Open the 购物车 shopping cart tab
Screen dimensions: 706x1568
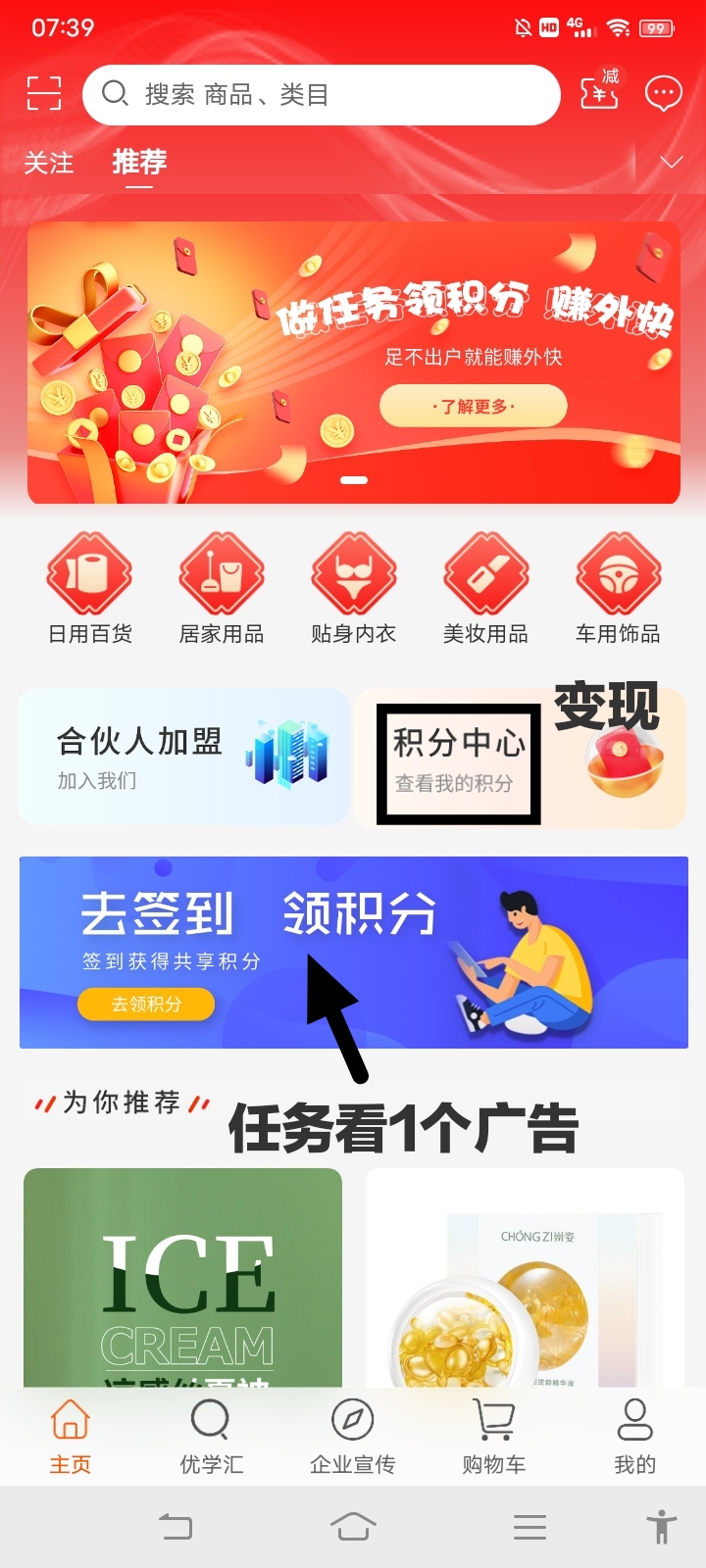point(494,1437)
